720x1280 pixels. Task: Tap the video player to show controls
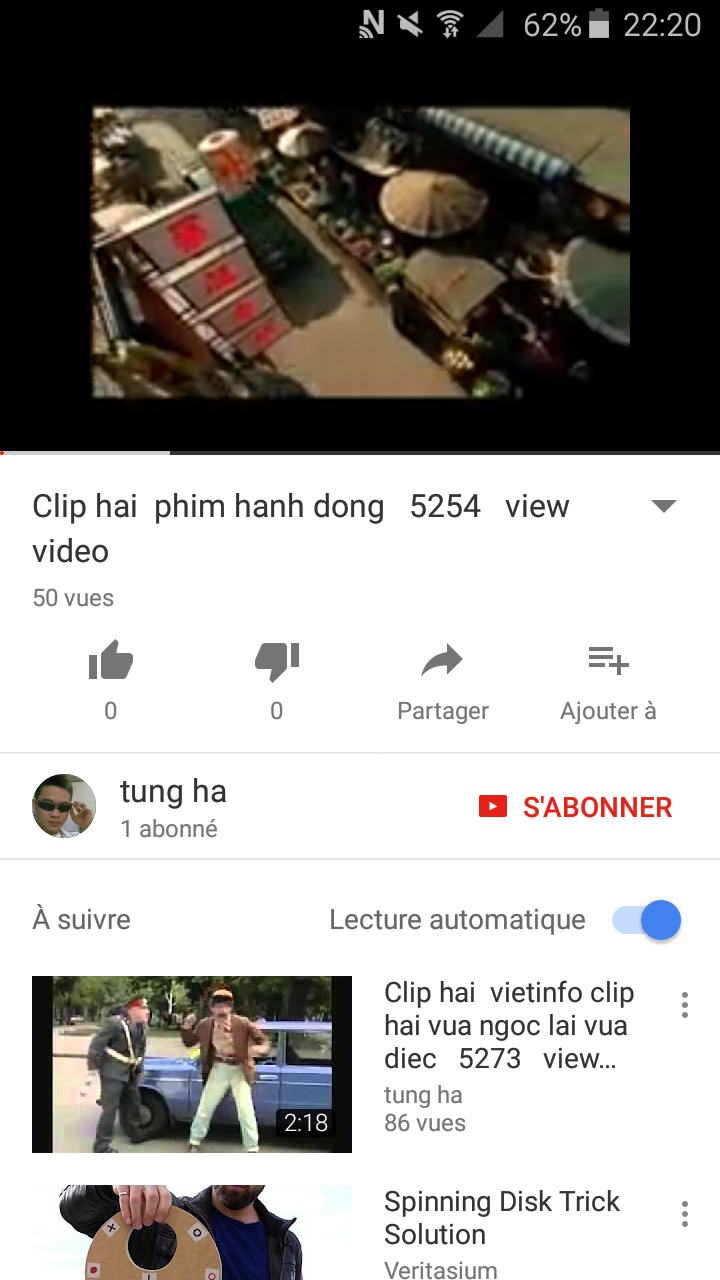pos(360,252)
